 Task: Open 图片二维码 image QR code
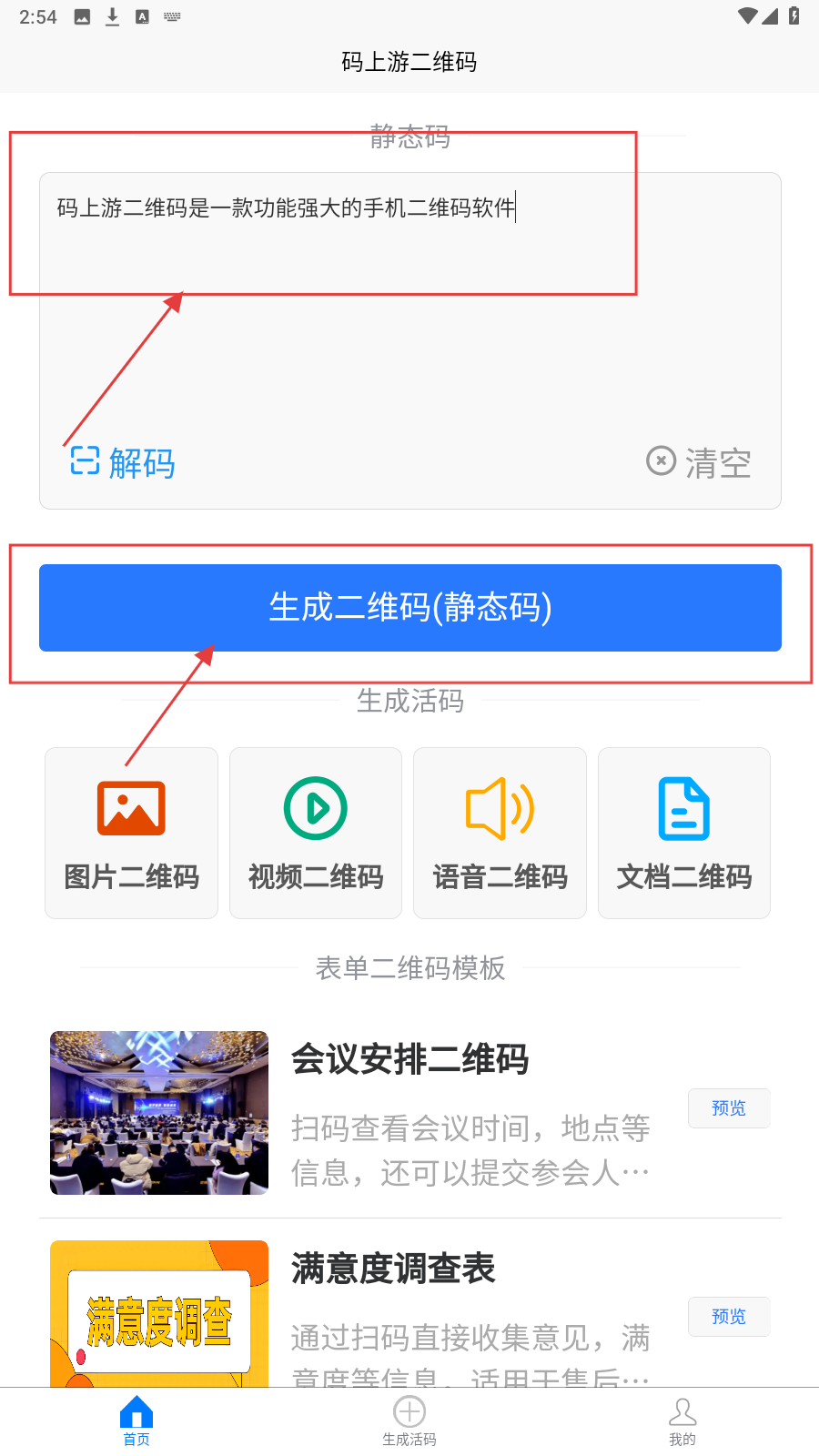point(131,833)
